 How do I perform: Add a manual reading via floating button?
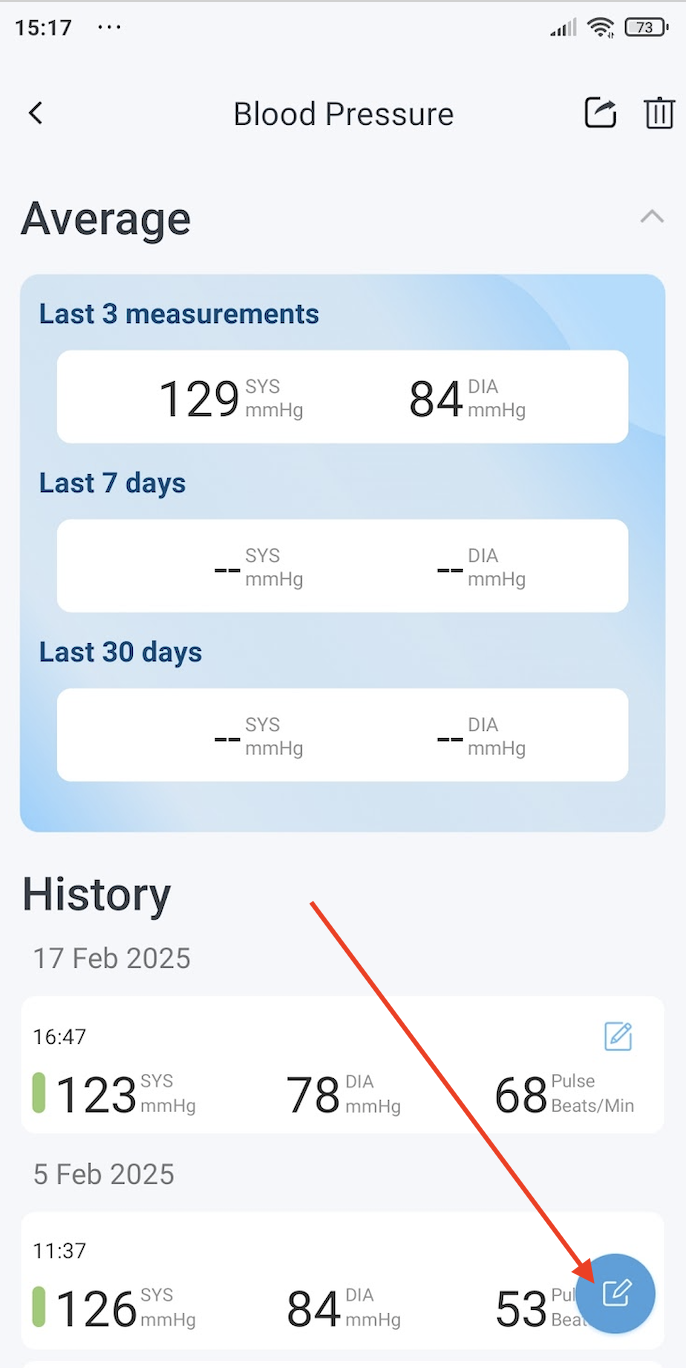615,1294
